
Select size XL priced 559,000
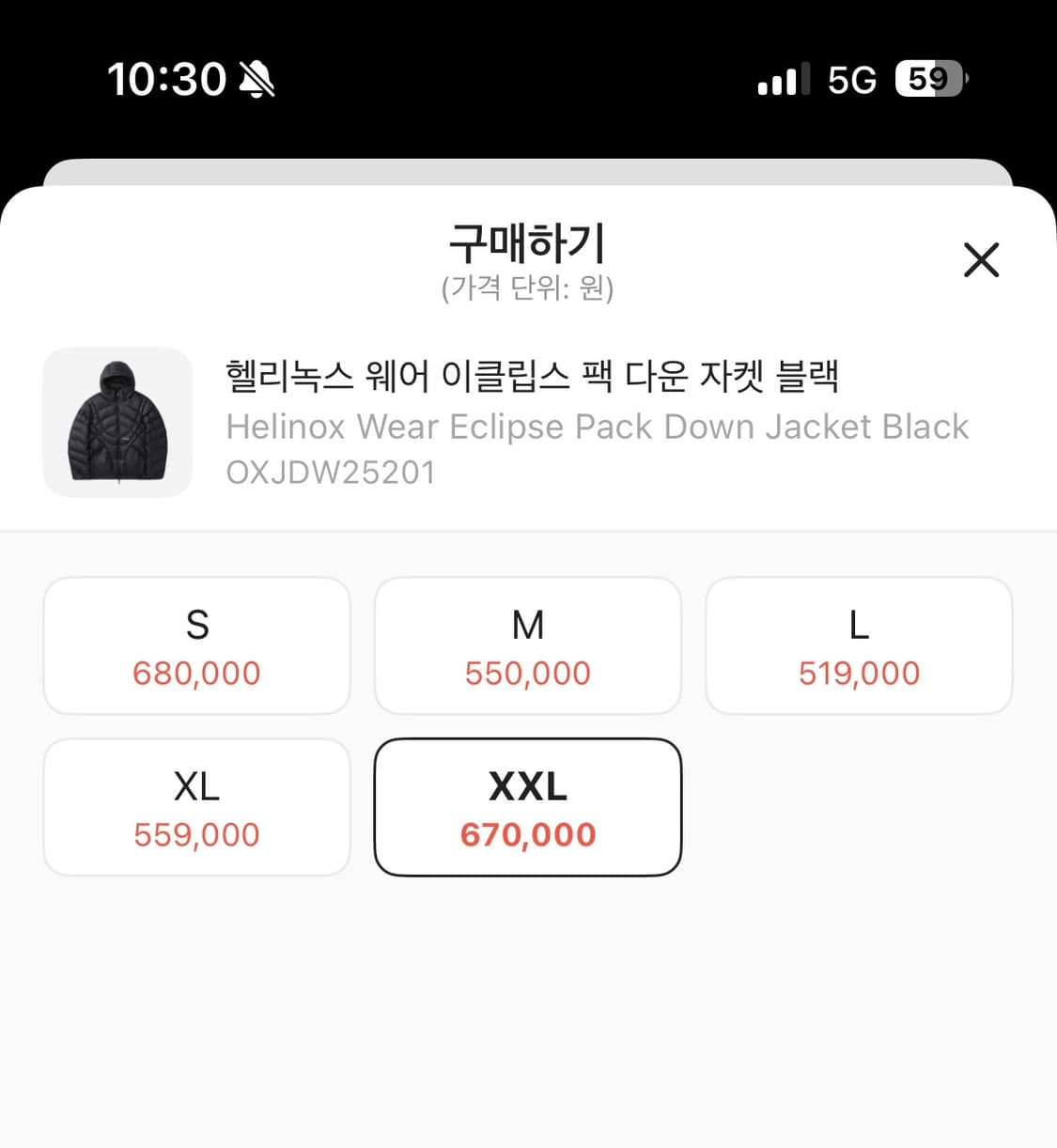(x=196, y=807)
